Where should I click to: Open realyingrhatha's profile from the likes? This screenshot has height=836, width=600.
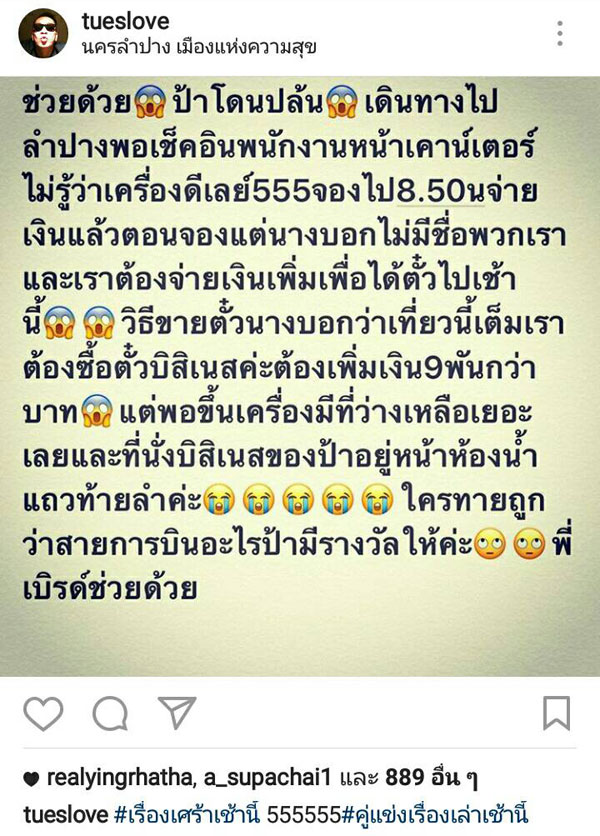[x=120, y=778]
